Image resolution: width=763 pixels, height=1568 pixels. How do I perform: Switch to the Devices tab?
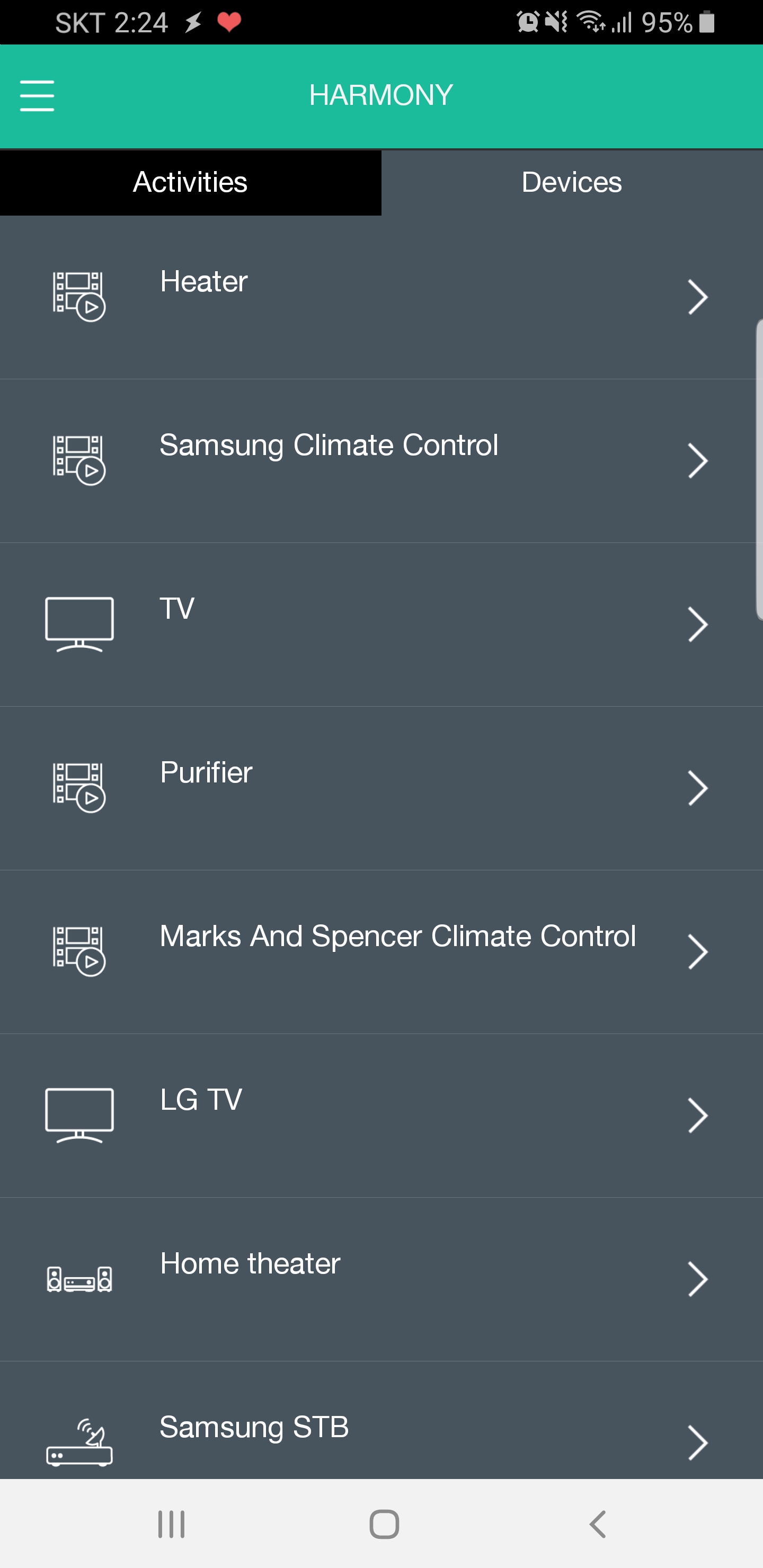point(571,183)
